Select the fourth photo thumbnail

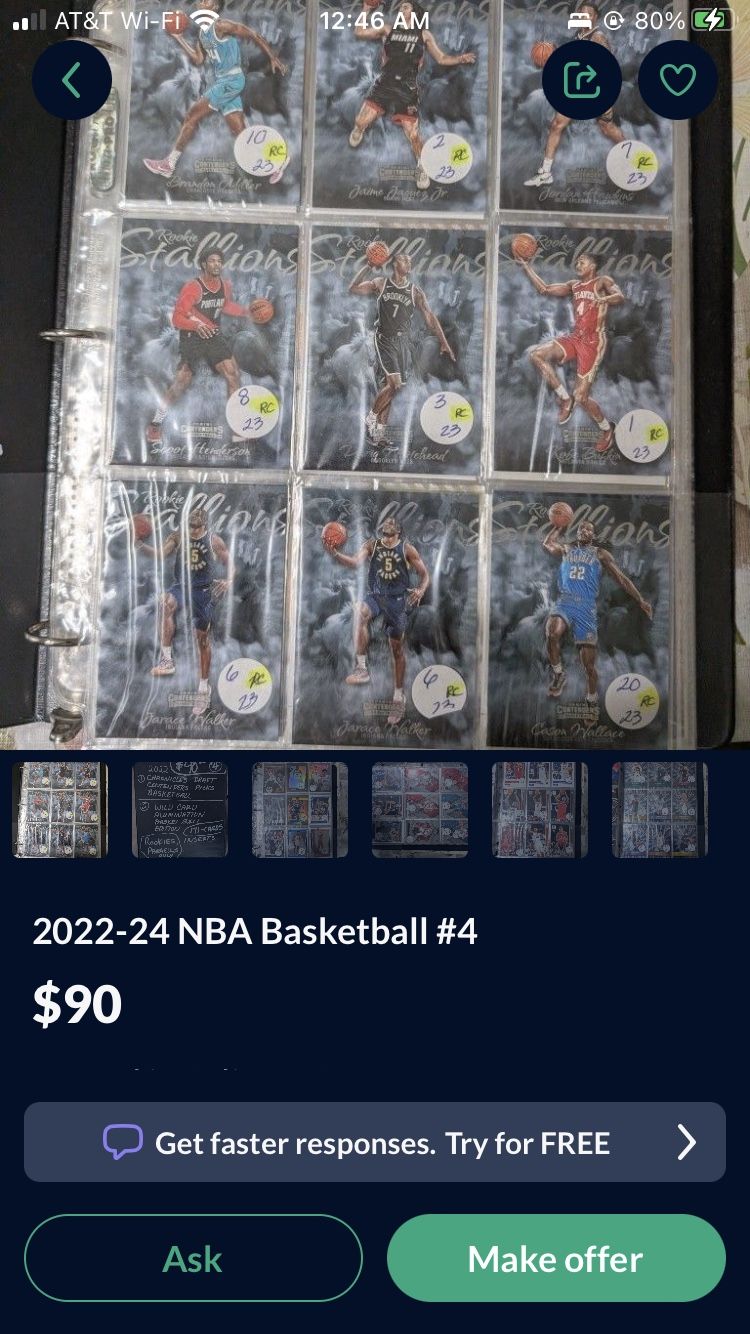(420, 810)
